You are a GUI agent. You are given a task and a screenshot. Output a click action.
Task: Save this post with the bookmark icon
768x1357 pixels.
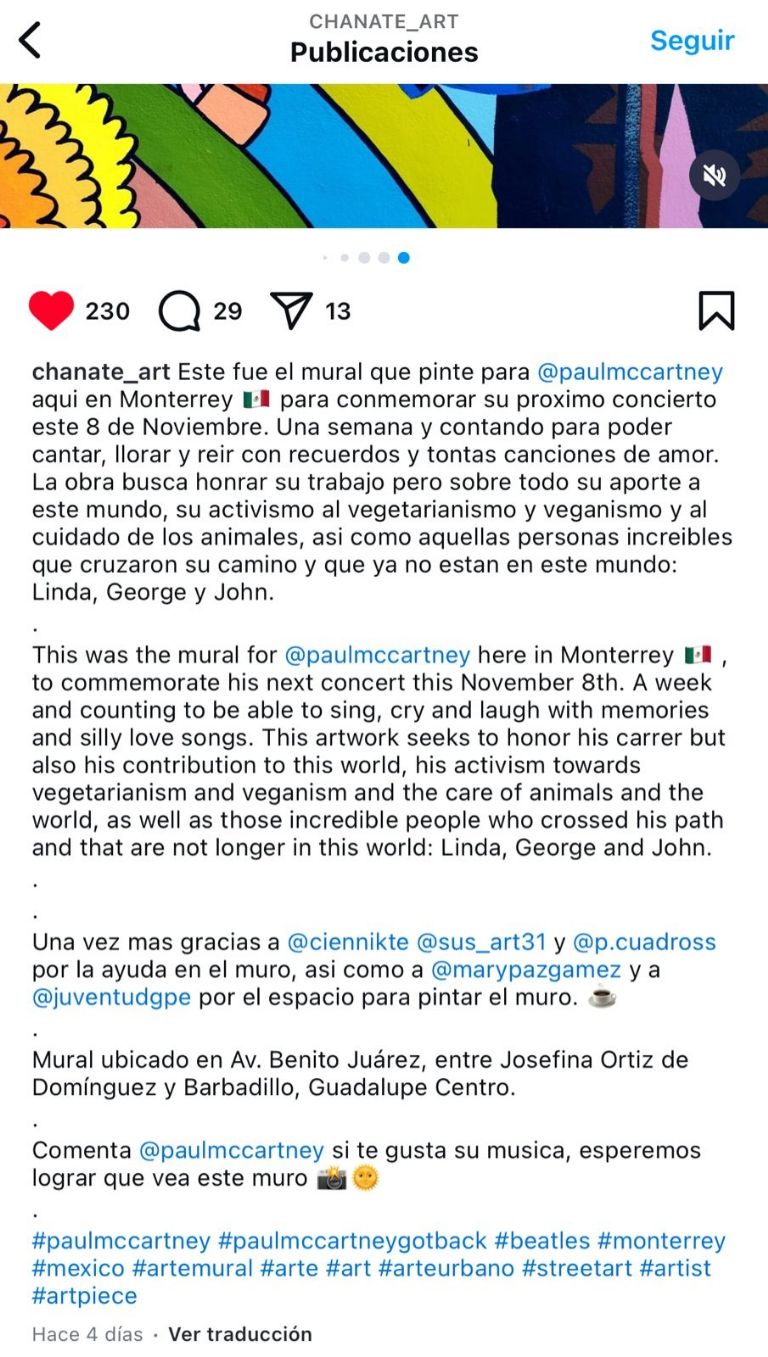[716, 311]
